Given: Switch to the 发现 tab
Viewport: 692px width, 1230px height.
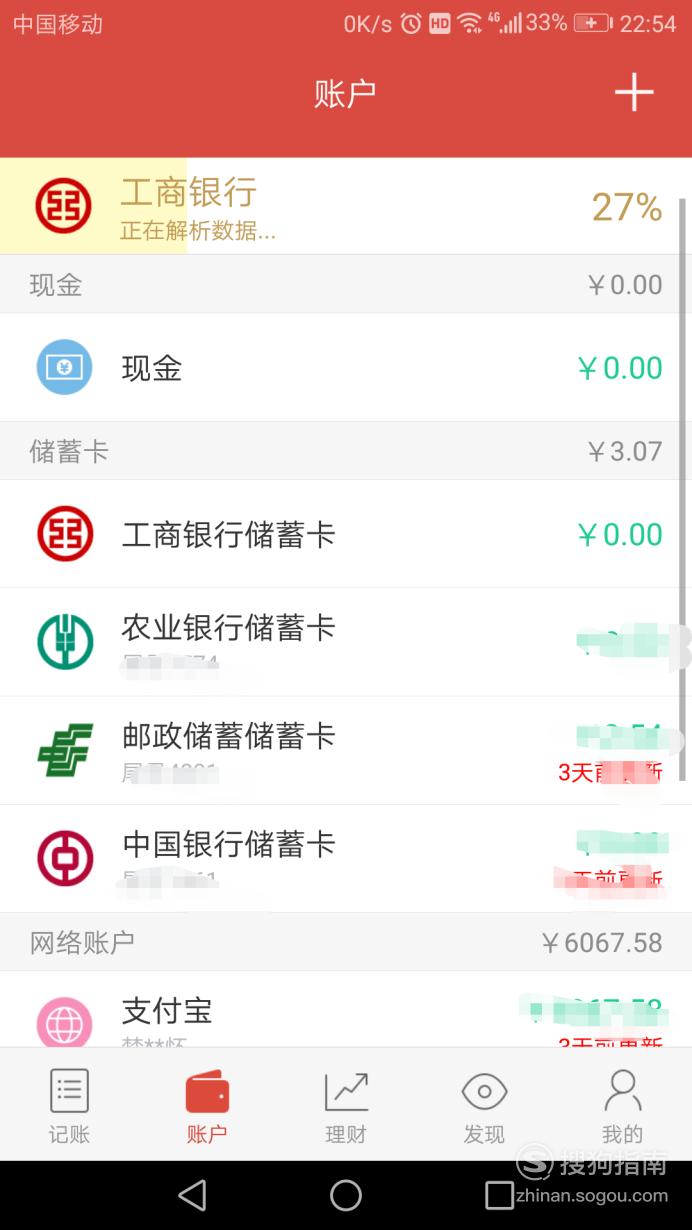Looking at the screenshot, I should (484, 1105).
